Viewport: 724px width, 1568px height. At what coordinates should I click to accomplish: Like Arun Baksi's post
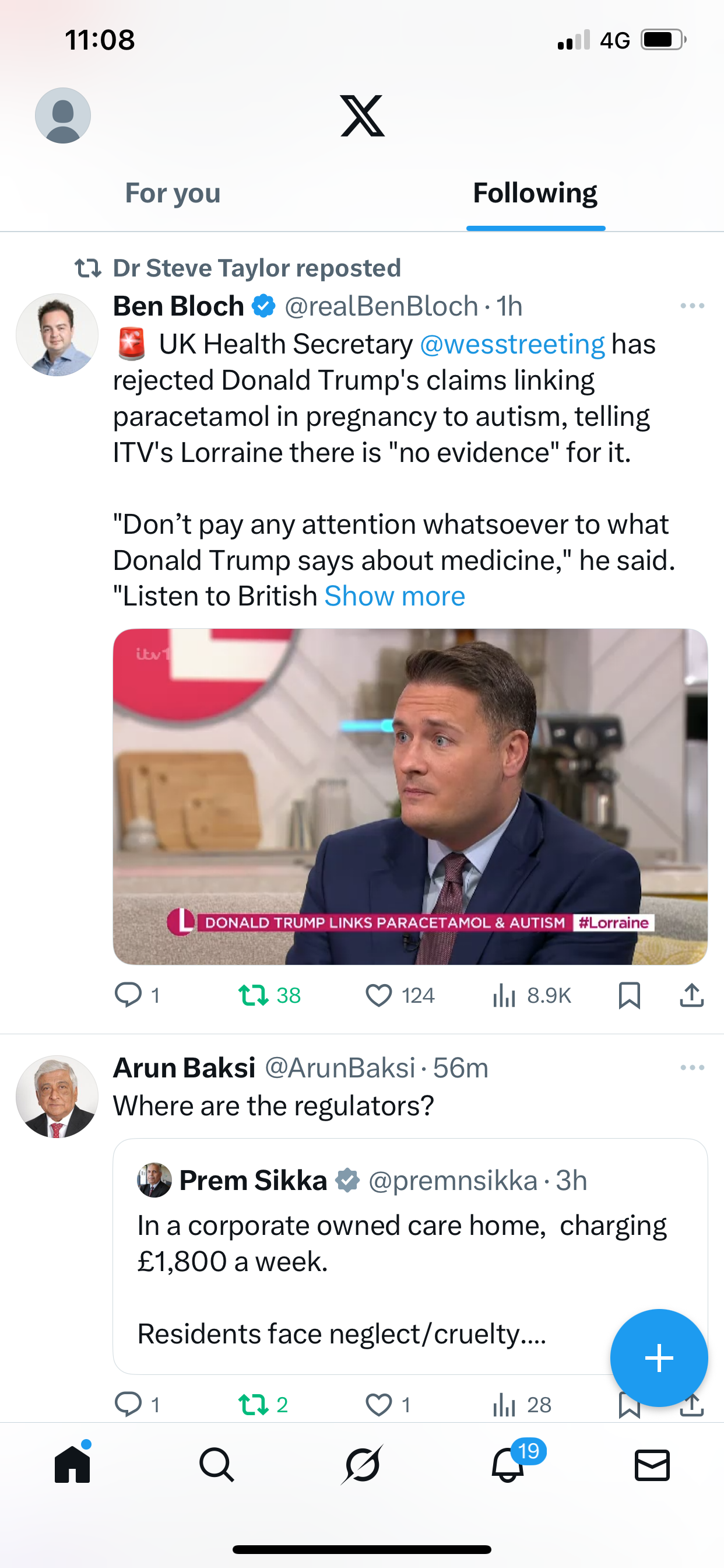pos(378,1405)
